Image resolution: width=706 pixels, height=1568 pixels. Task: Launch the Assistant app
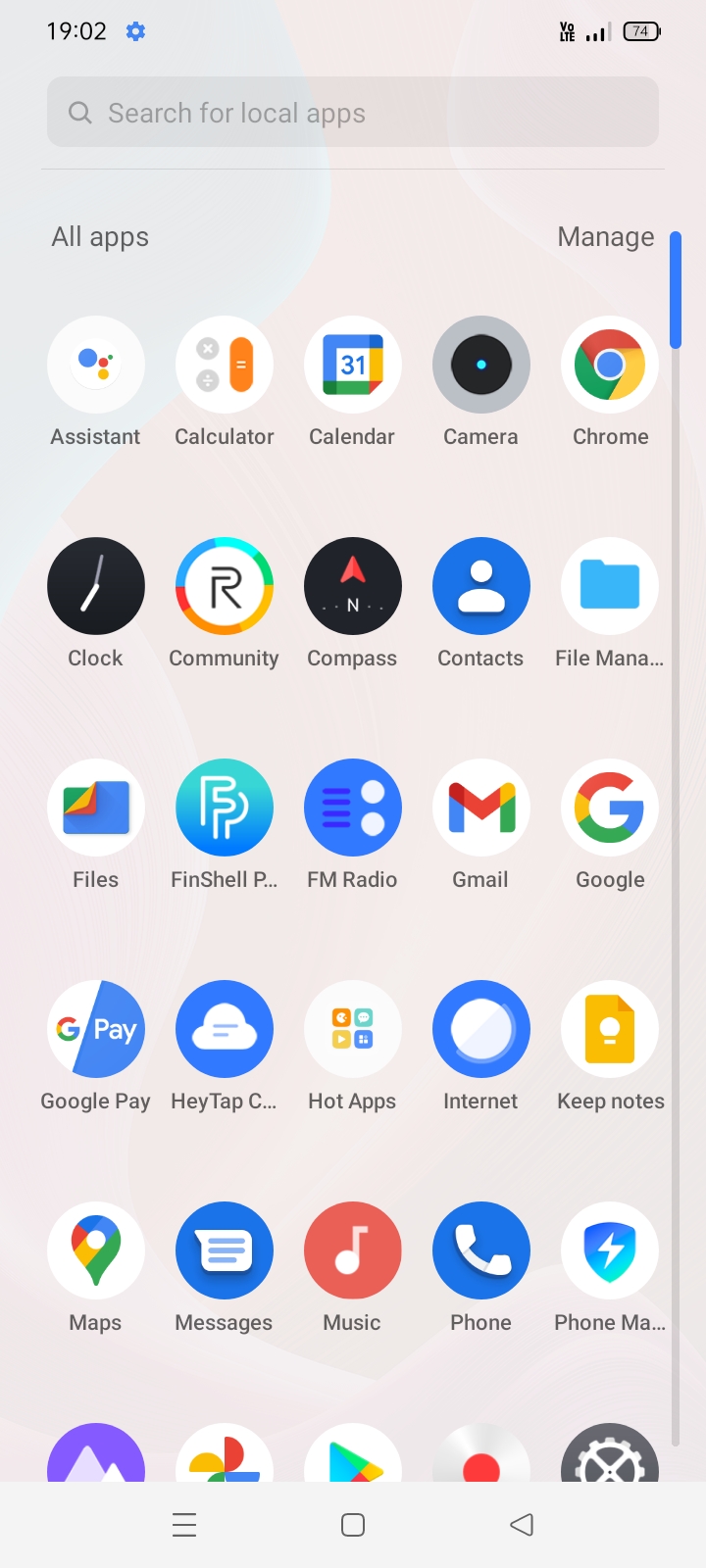pos(96,365)
